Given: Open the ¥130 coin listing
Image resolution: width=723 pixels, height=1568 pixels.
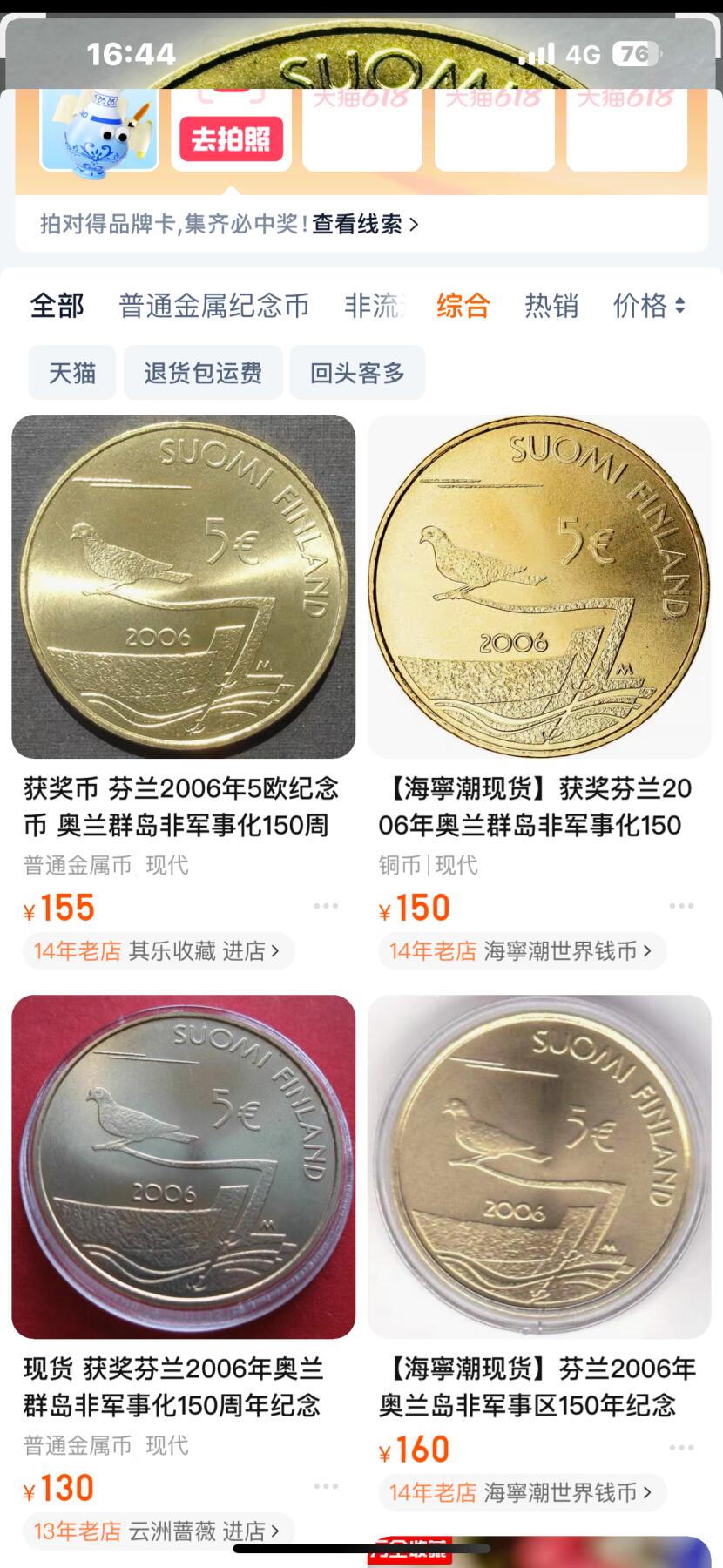Looking at the screenshot, I should point(183,1167).
